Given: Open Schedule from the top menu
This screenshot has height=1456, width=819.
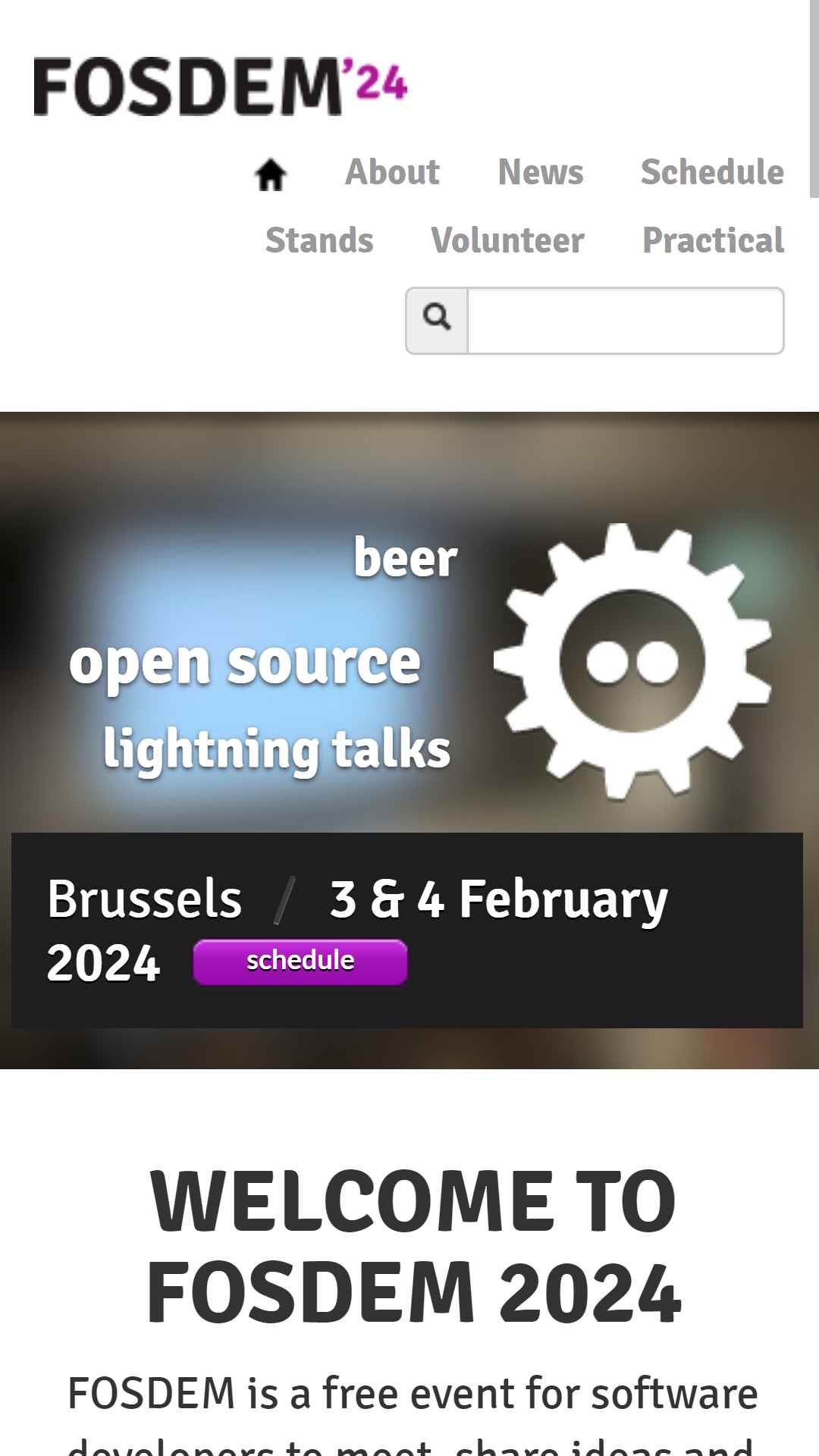Looking at the screenshot, I should [x=712, y=172].
